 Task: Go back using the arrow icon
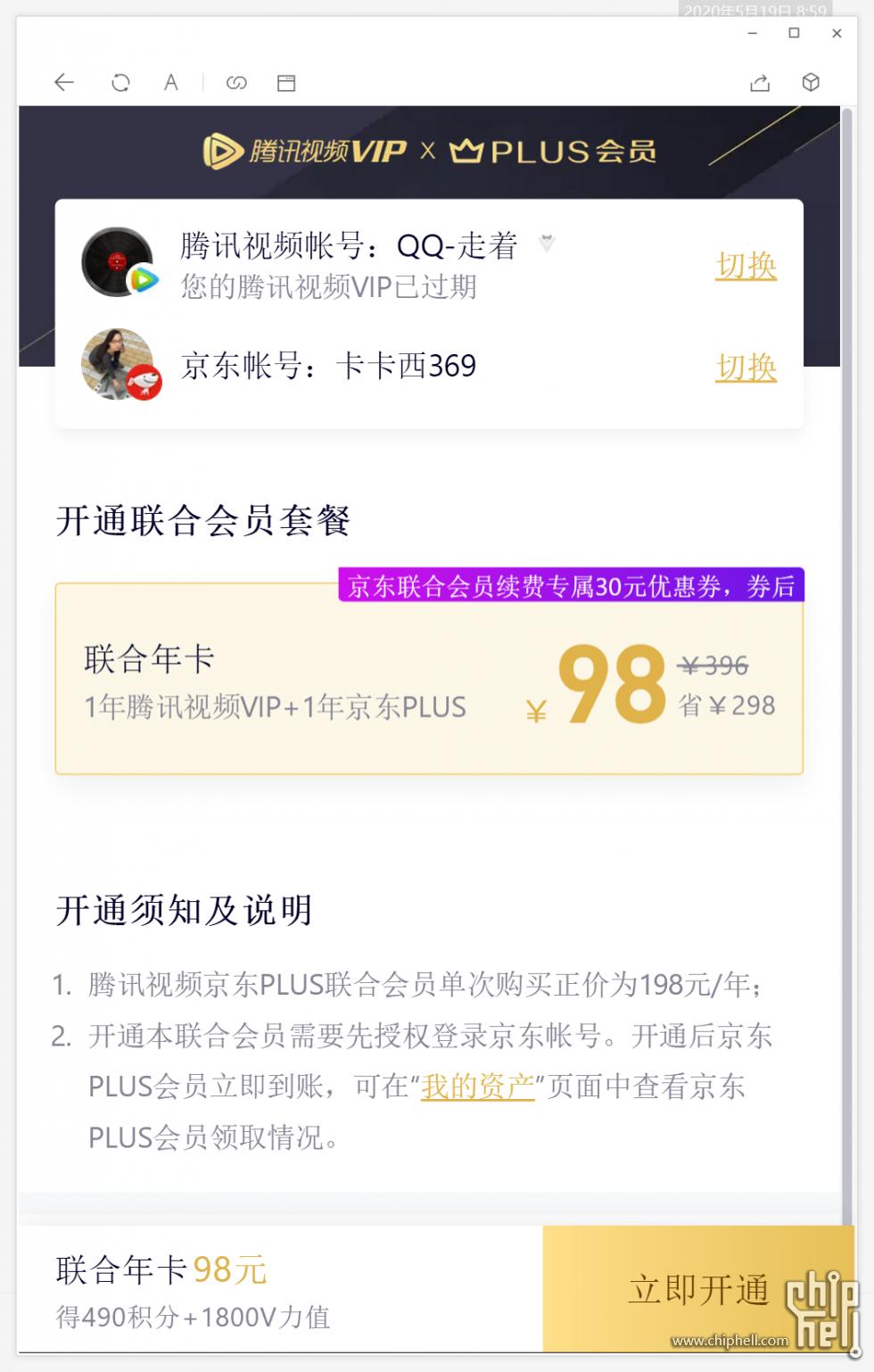coord(64,83)
